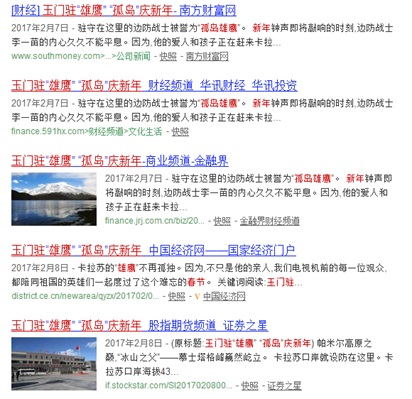
Task: Tap the 南方财富网 source link
Action: point(207,56)
